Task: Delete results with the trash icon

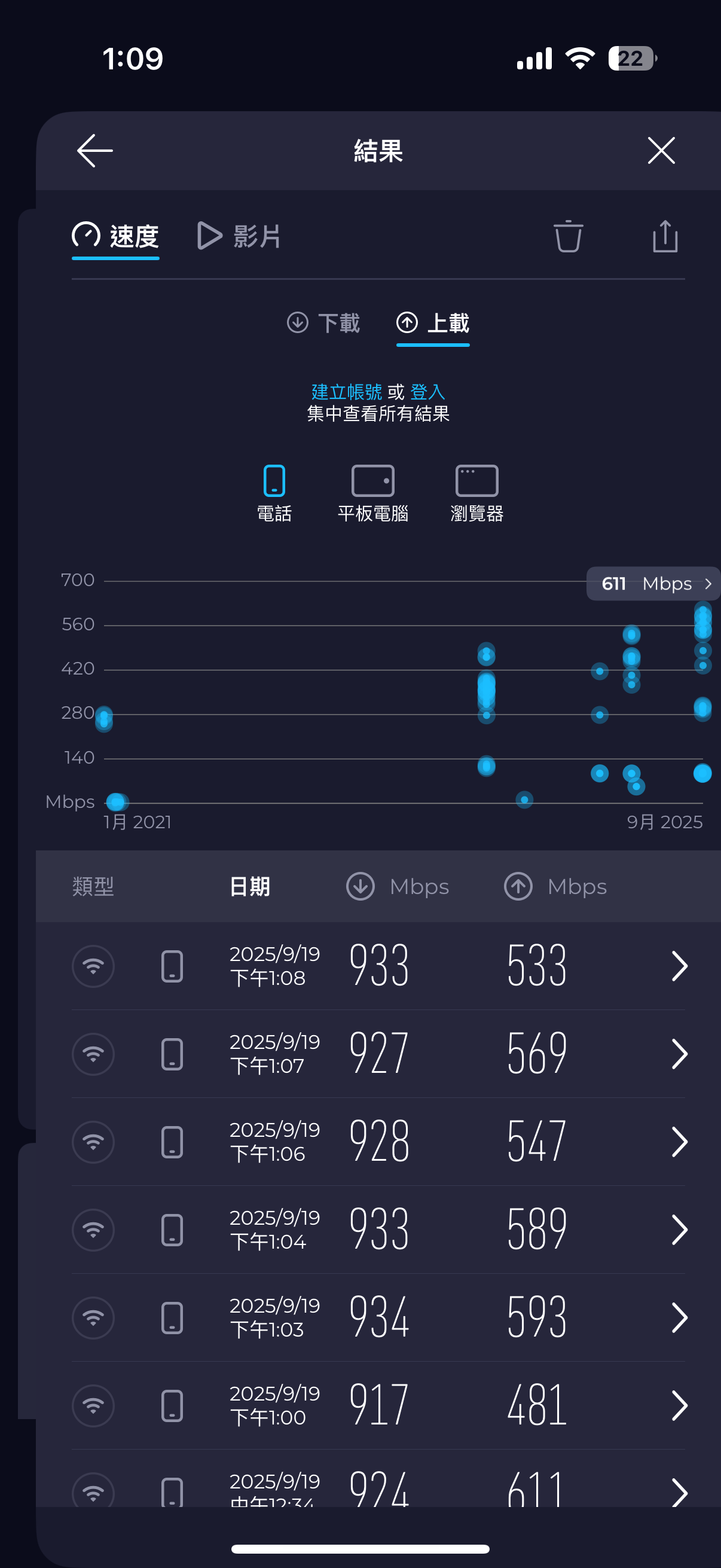Action: coord(568,236)
